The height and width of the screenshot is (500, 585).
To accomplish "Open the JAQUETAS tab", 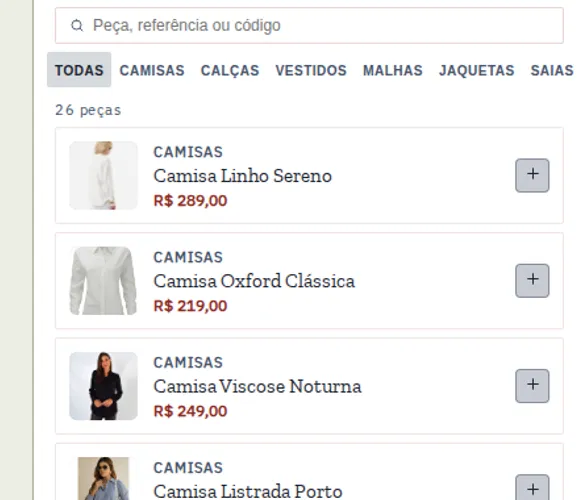I will [x=476, y=70].
